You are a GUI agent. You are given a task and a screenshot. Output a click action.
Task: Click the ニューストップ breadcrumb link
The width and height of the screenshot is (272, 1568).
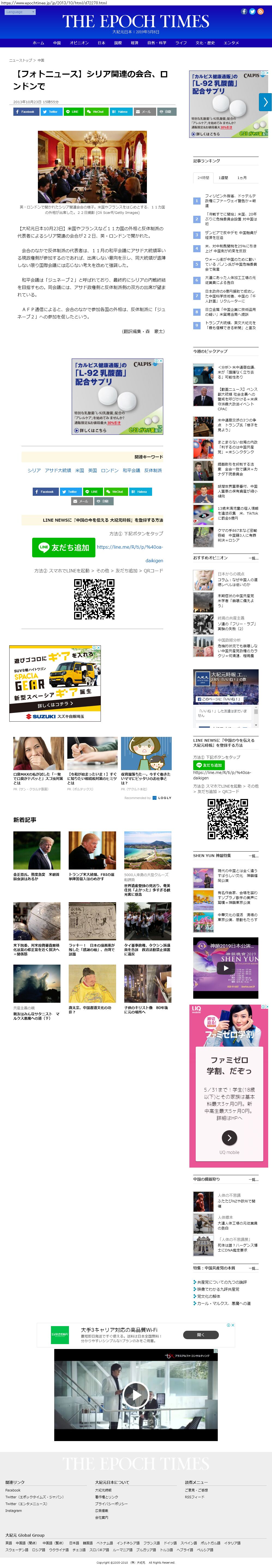21,60
